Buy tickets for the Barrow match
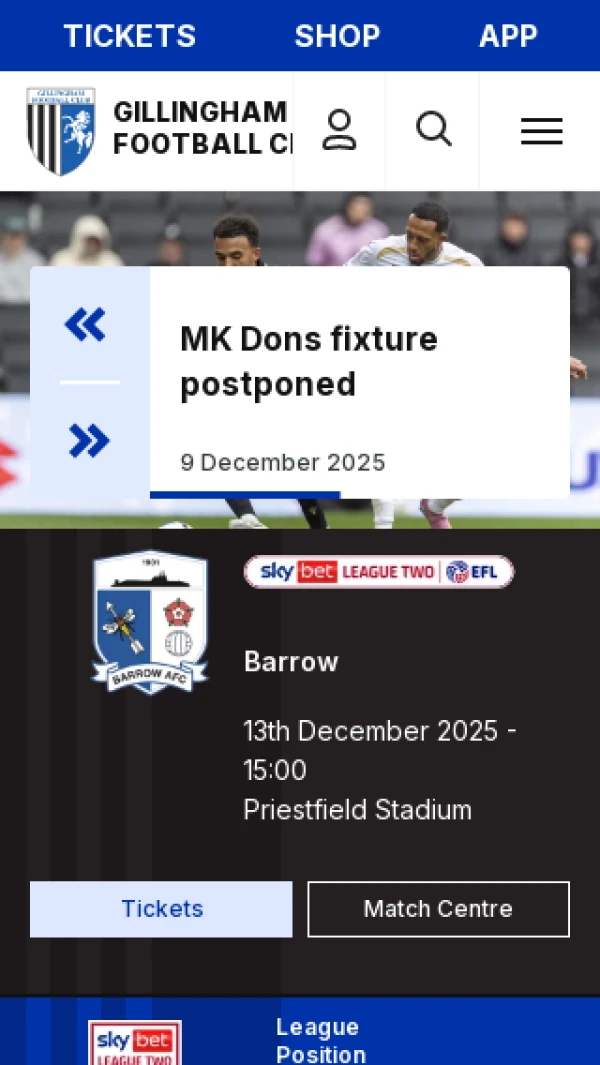The image size is (600, 1065). (x=161, y=908)
